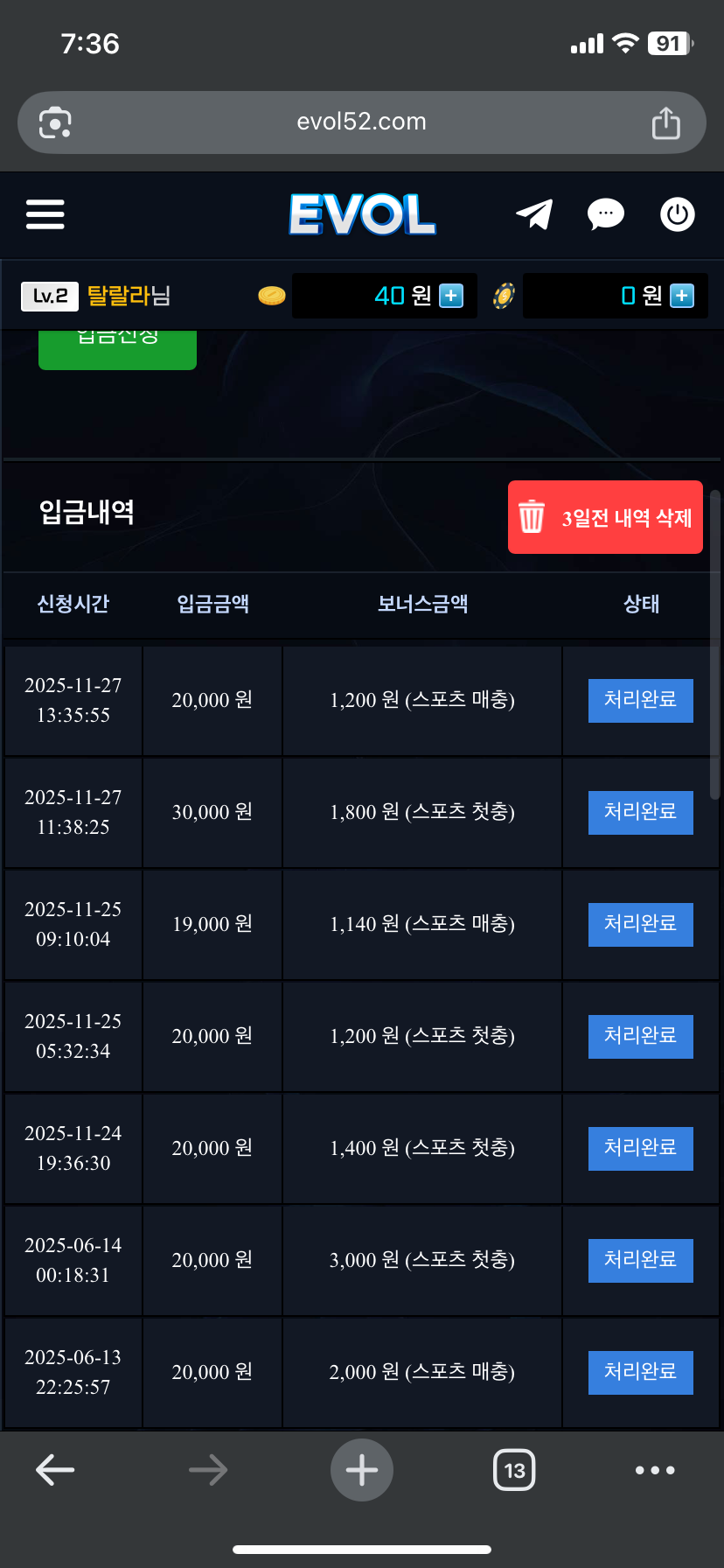Open a new browser tab
724x1568 pixels.
(362, 1470)
